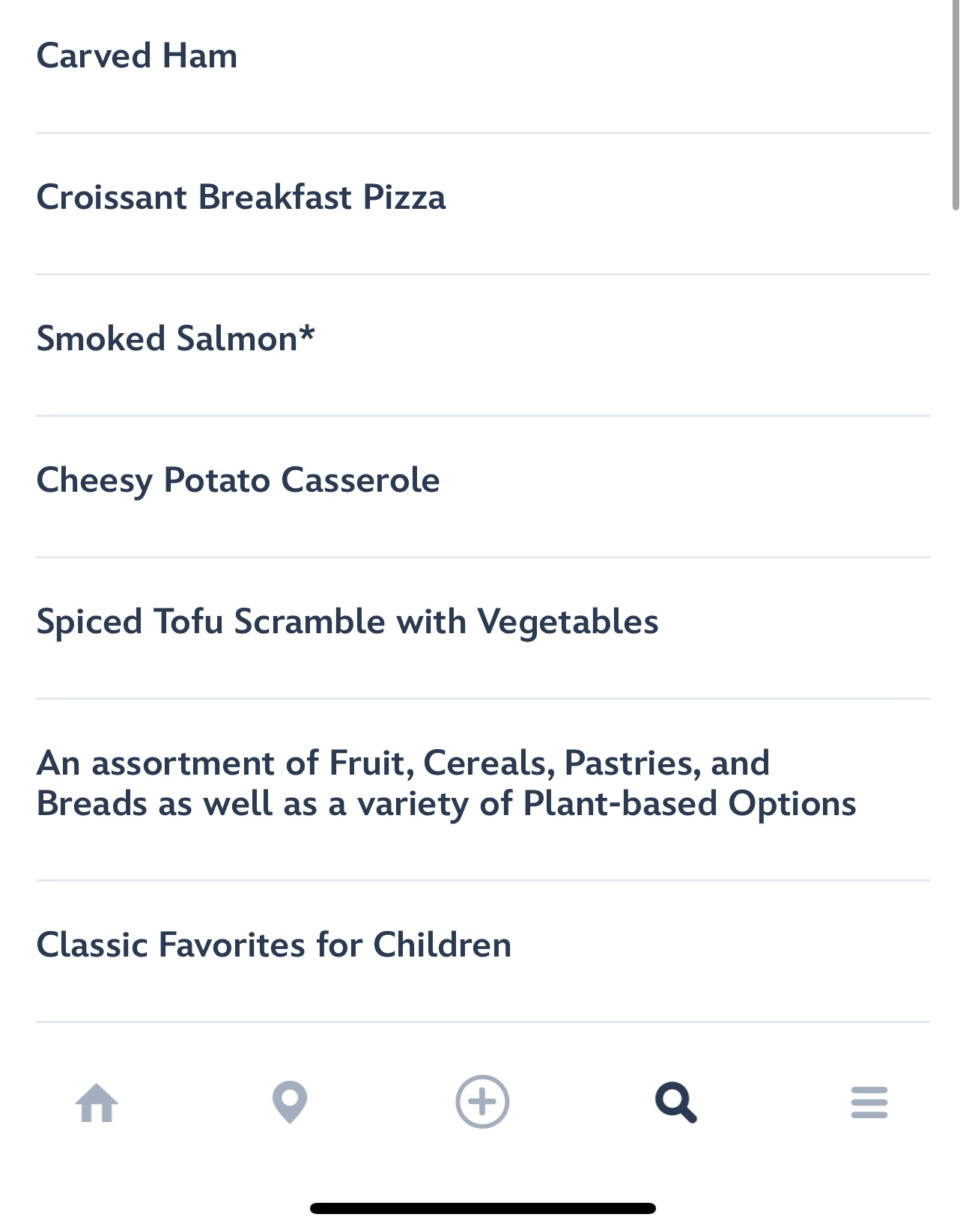
Task: Open the hamburger menu tab
Action: pyautogui.click(x=869, y=1103)
